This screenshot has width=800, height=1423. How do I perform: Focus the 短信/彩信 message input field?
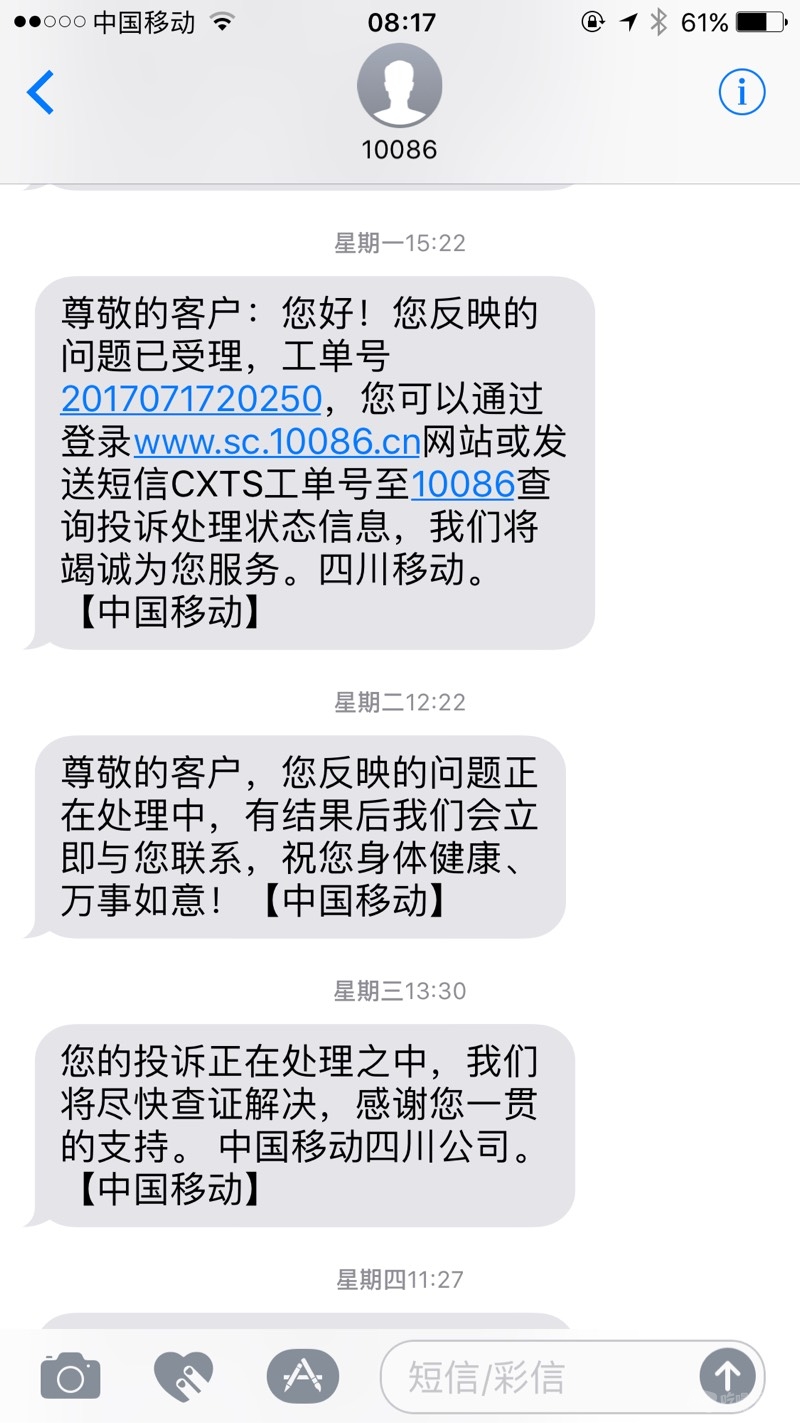540,1378
